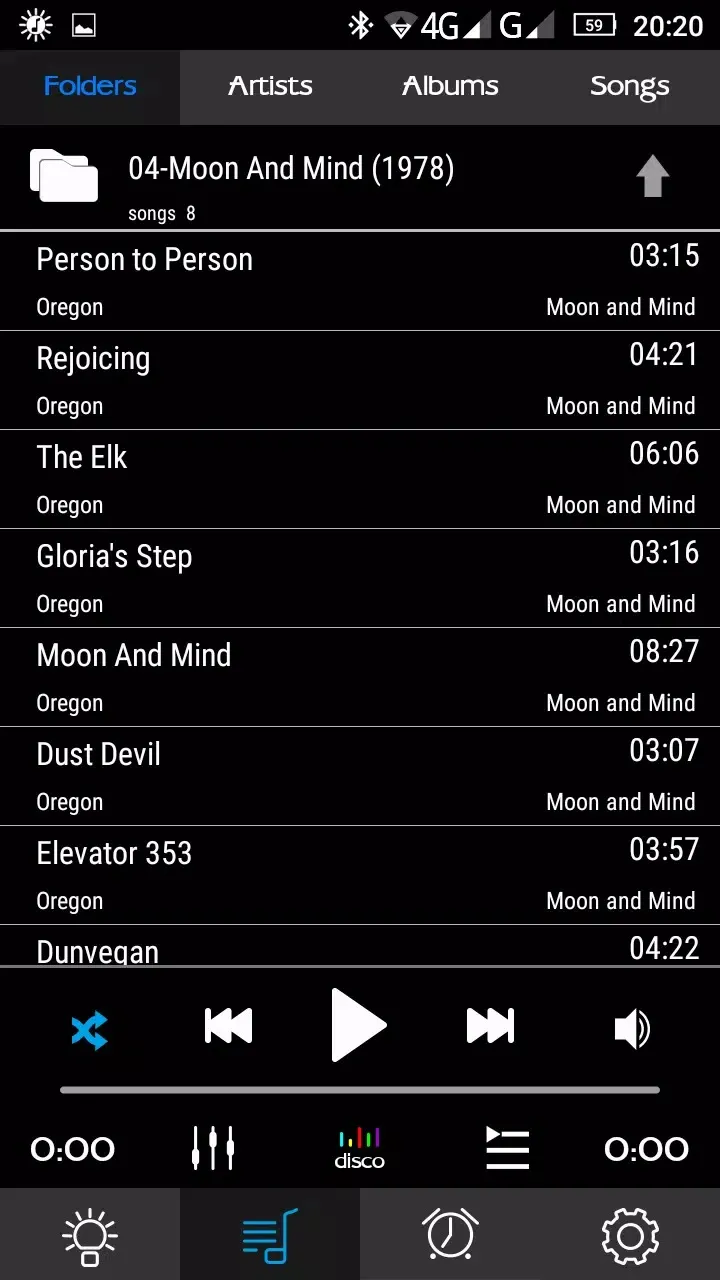
Task: Switch to the Albums tab
Action: [x=450, y=87]
